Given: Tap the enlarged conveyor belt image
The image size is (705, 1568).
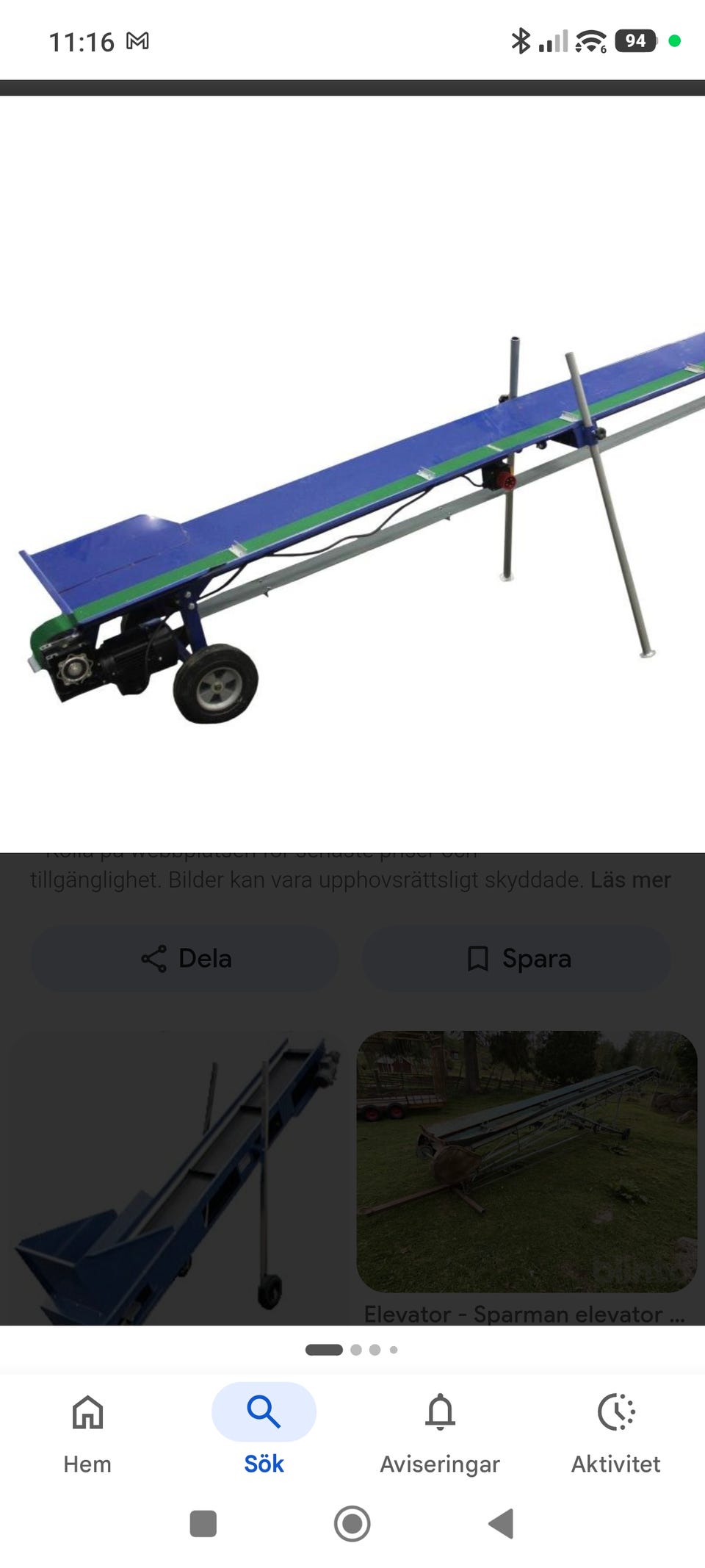Looking at the screenshot, I should pos(352,474).
